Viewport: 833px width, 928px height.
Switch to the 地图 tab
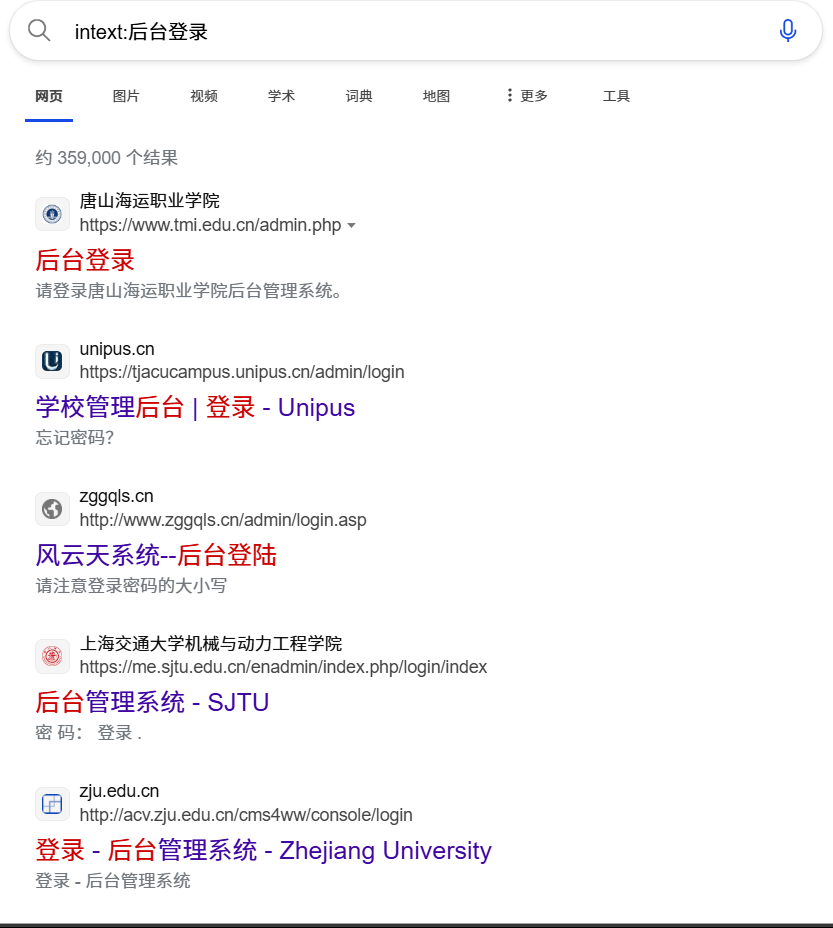[436, 96]
